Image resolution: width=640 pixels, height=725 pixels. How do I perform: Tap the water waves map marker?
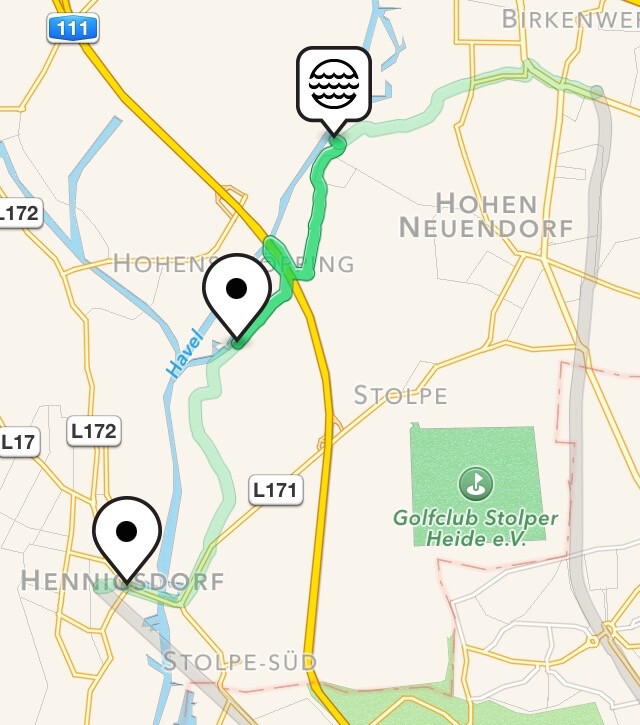(334, 84)
